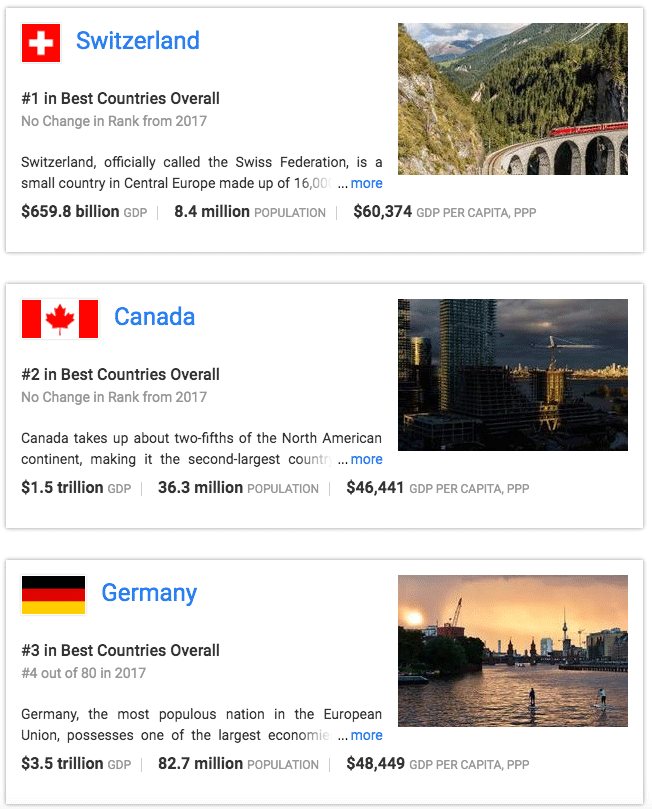Open the Switzerland country title link
652x809 pixels.
pyautogui.click(x=138, y=41)
